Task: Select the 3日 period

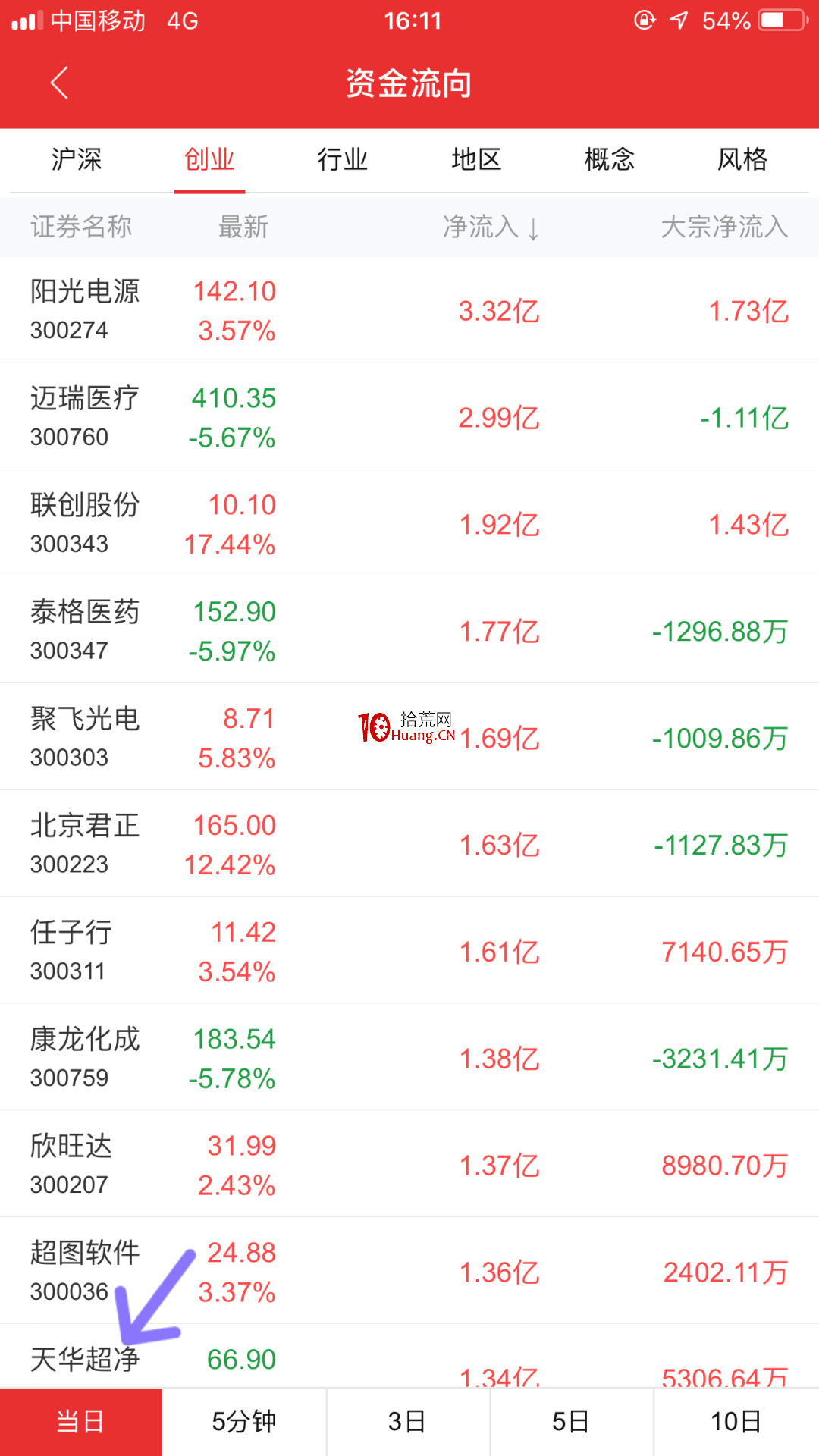Action: tap(408, 1422)
